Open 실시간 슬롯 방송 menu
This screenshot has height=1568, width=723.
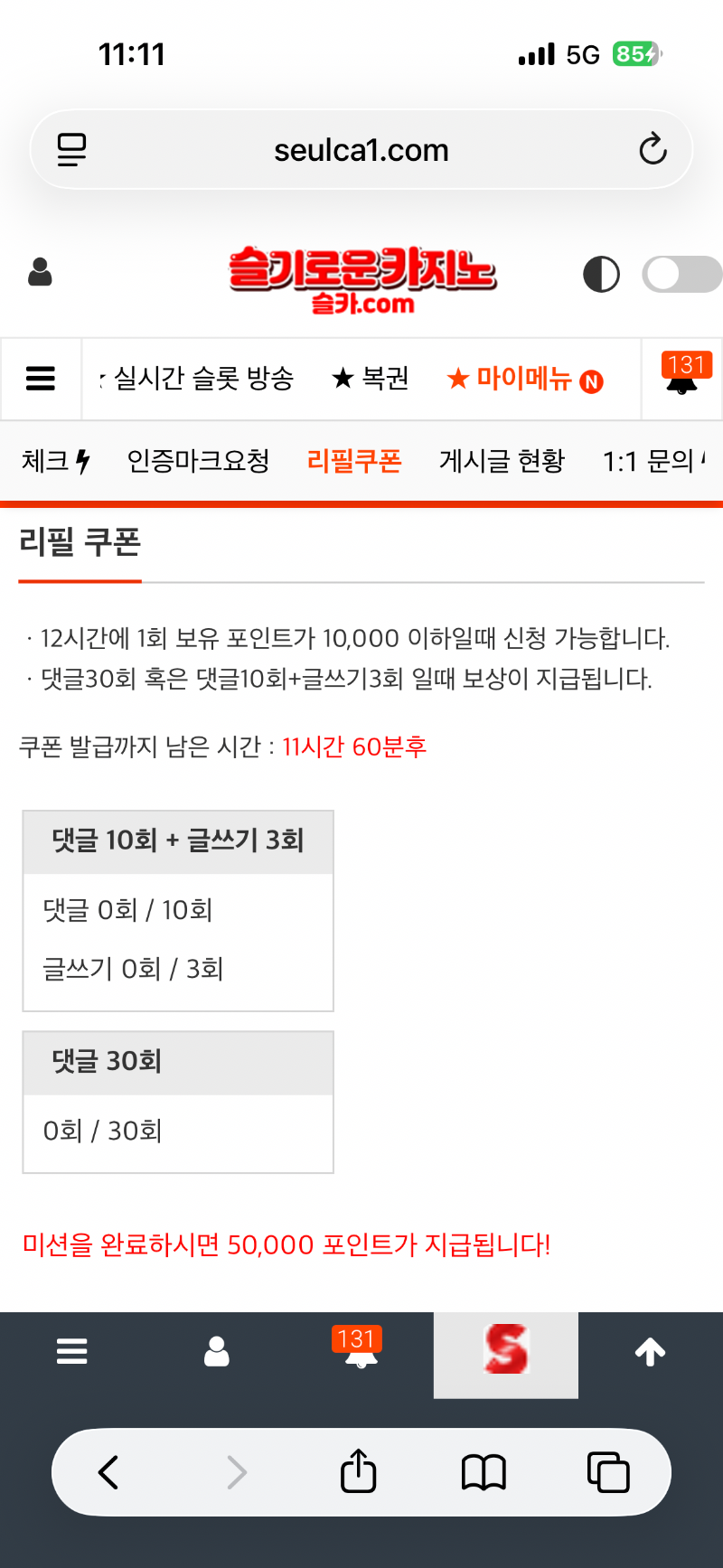tap(202, 378)
